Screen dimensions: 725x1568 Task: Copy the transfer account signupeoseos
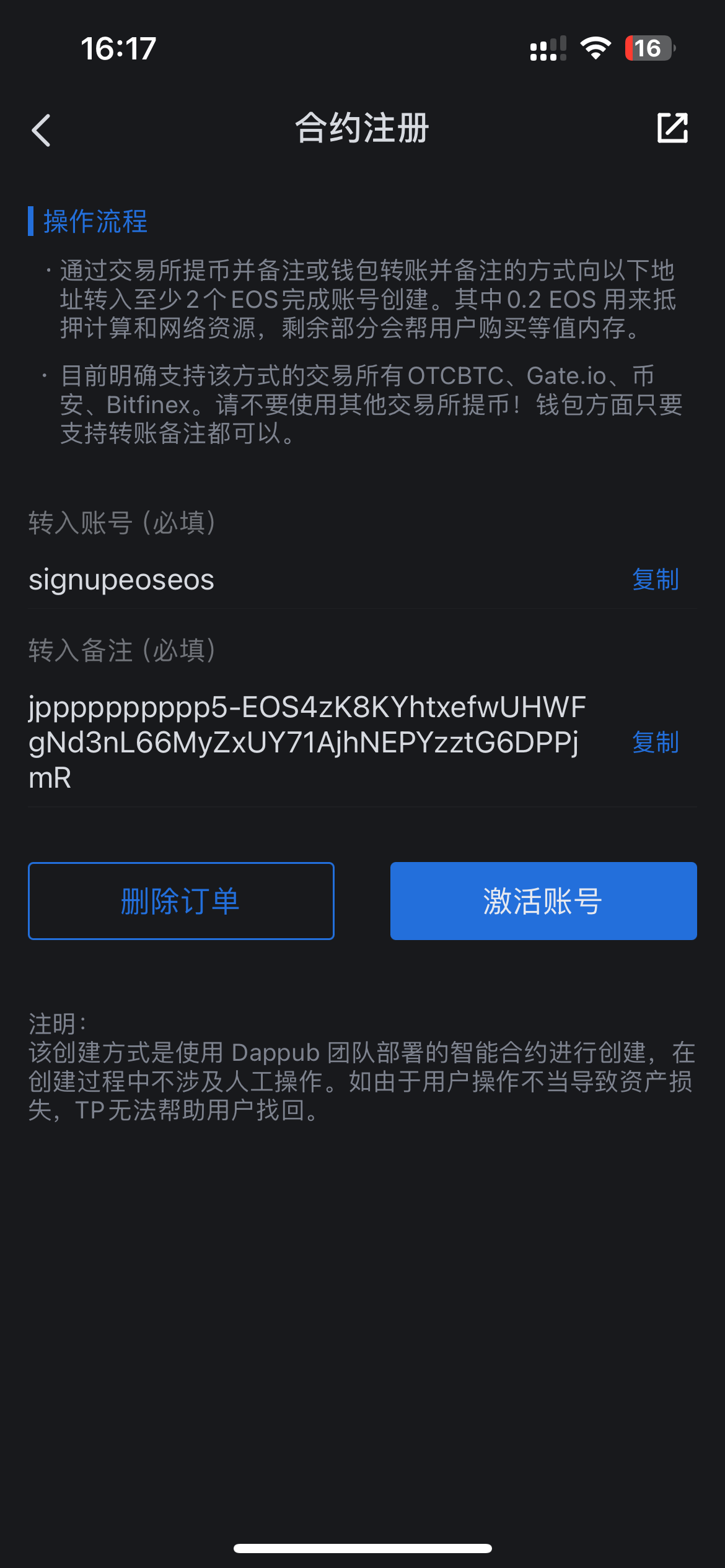click(x=655, y=580)
